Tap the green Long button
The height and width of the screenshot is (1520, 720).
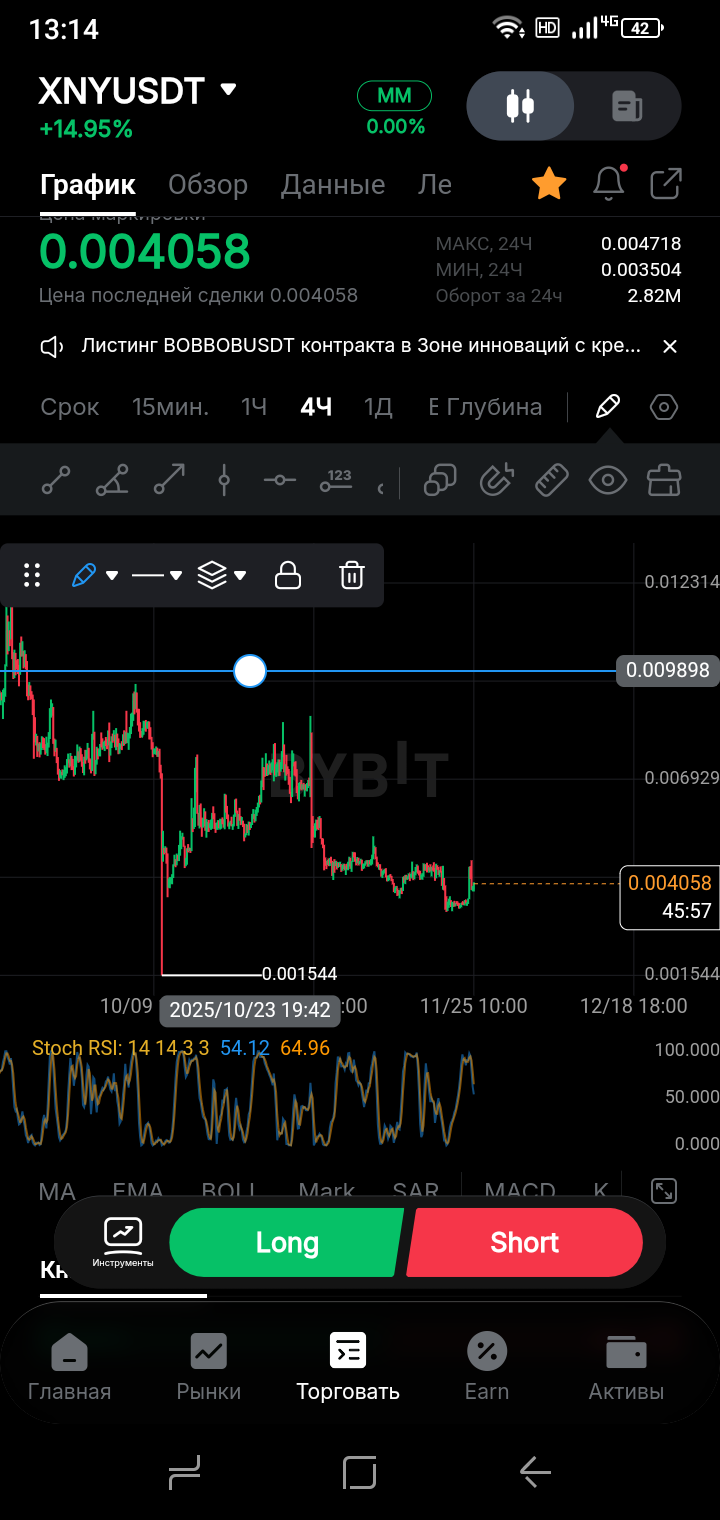click(287, 1242)
